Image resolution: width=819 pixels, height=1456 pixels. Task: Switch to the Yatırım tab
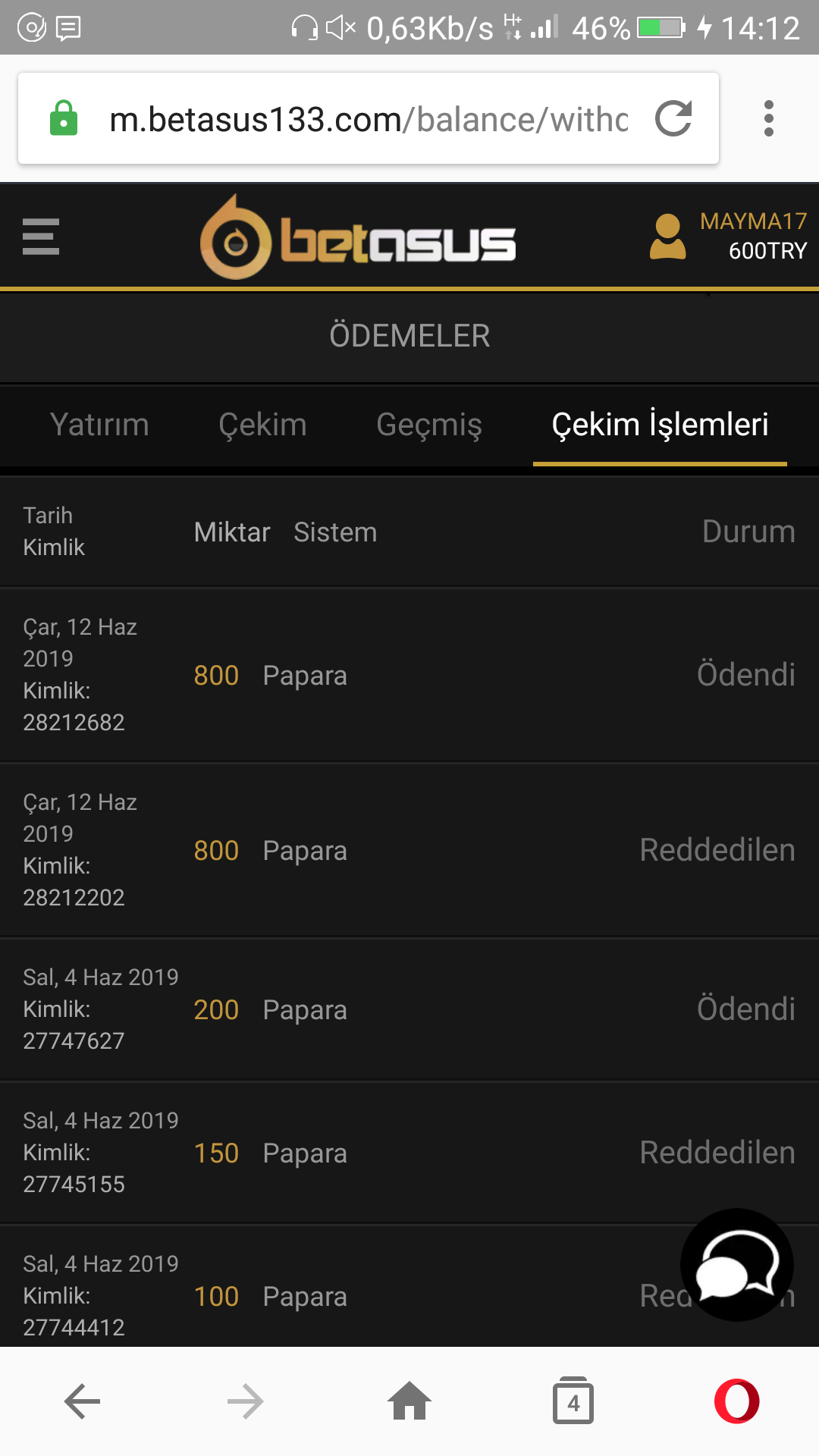coord(99,425)
